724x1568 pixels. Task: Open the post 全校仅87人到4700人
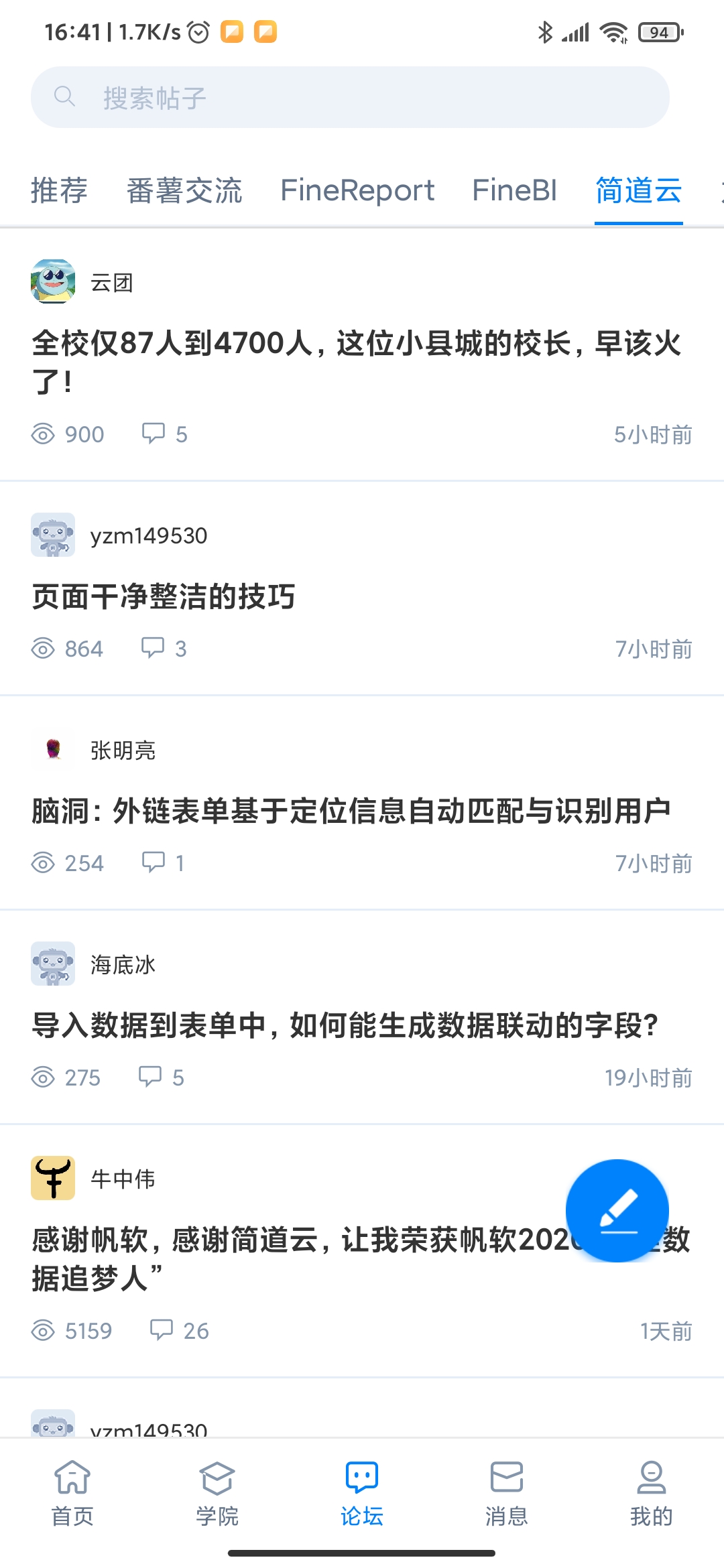(355, 362)
